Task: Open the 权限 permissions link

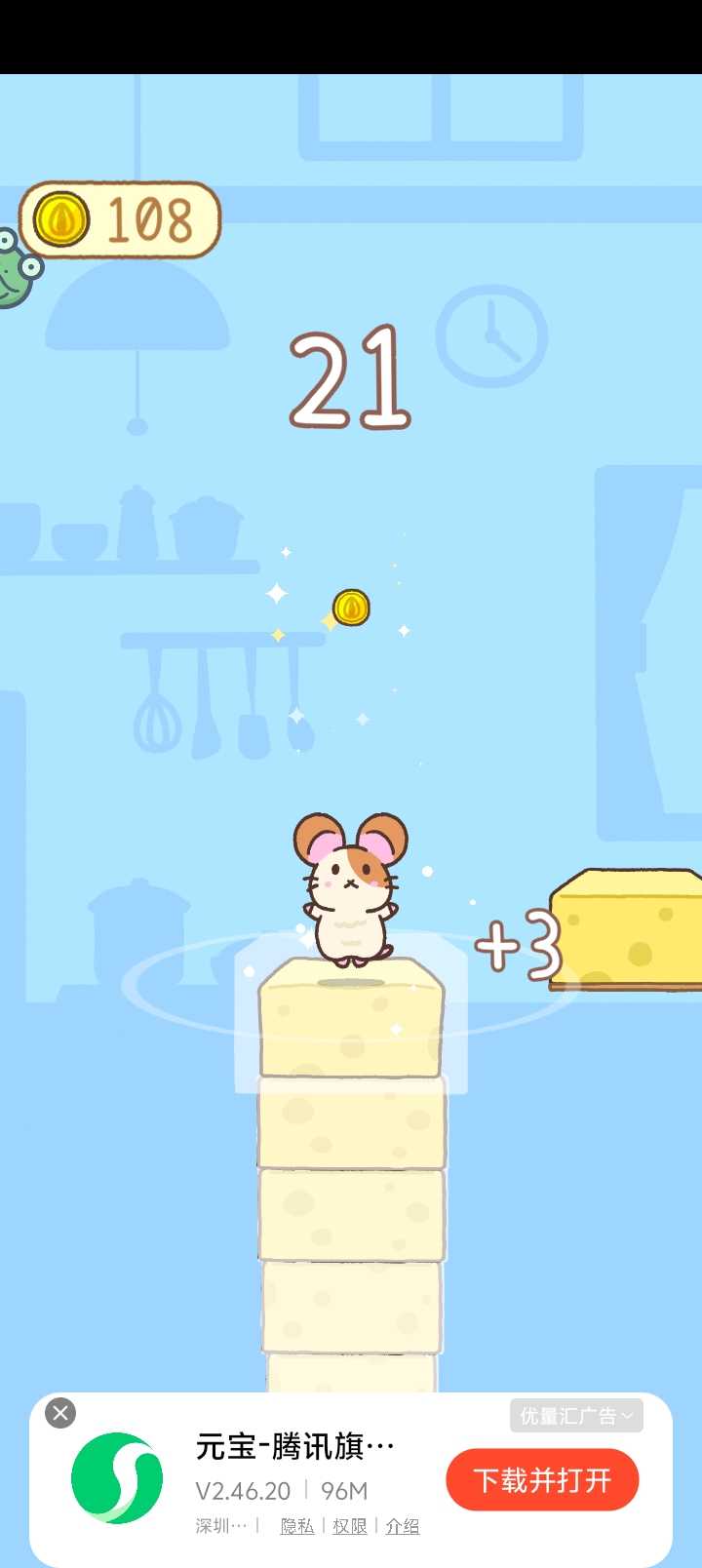Action: point(349,1526)
